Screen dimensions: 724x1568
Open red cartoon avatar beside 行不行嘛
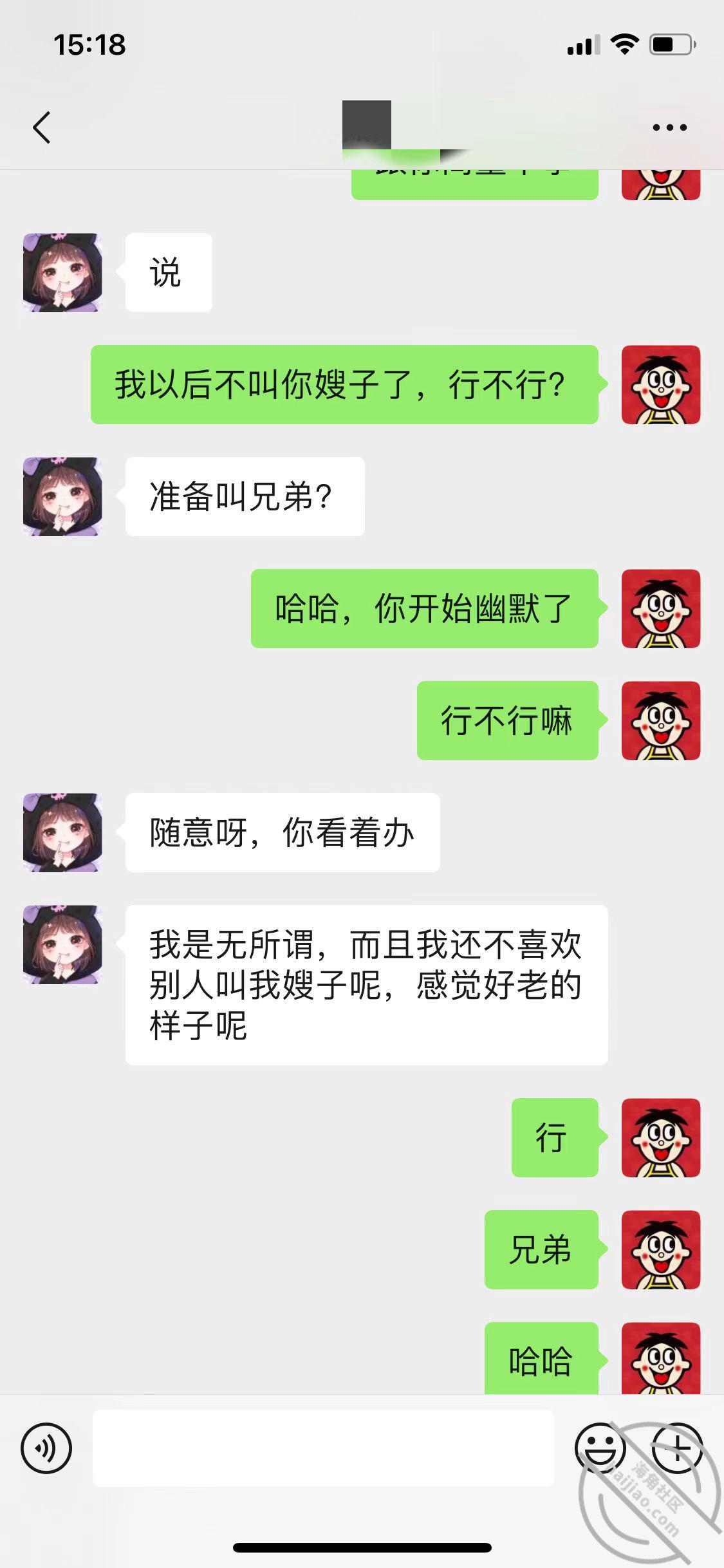[x=661, y=720]
